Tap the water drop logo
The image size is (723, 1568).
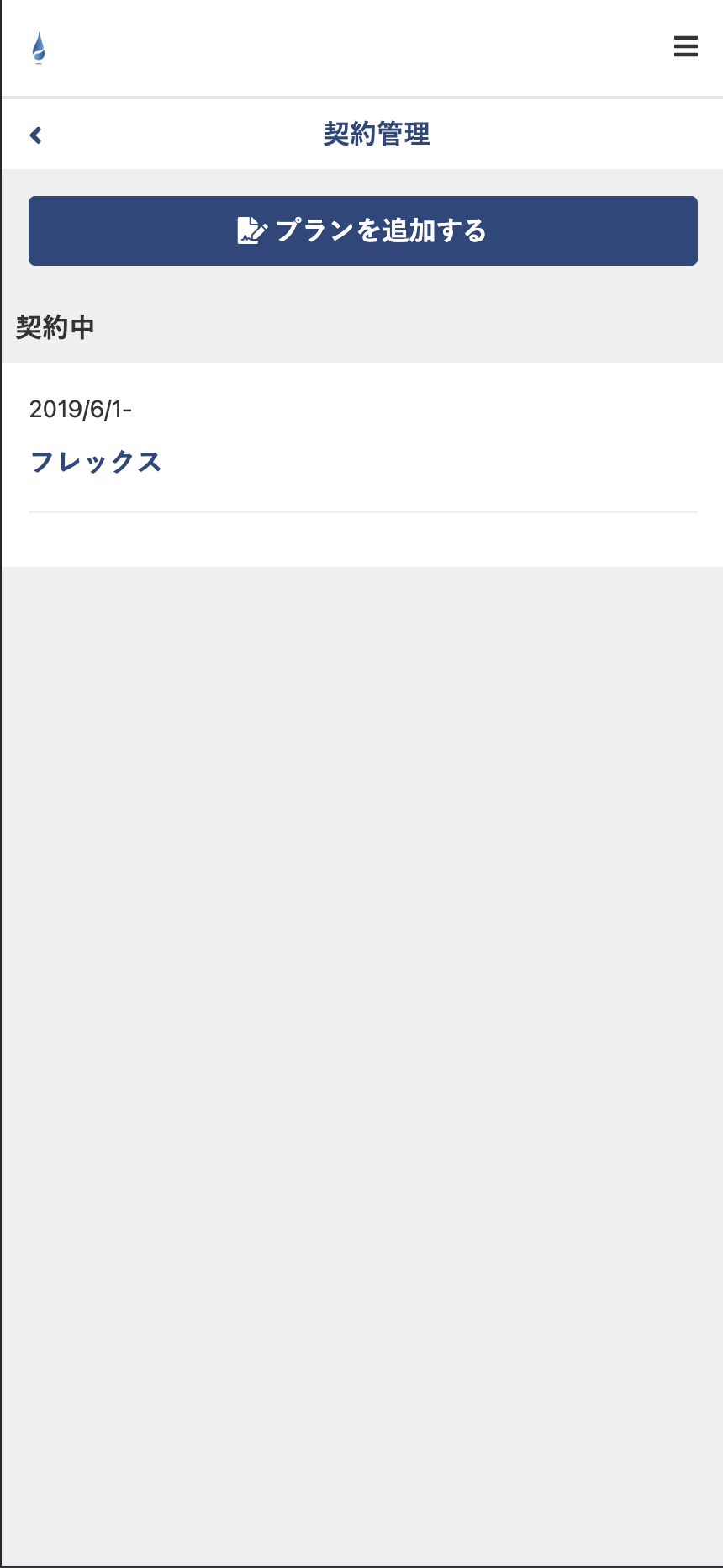[39, 48]
